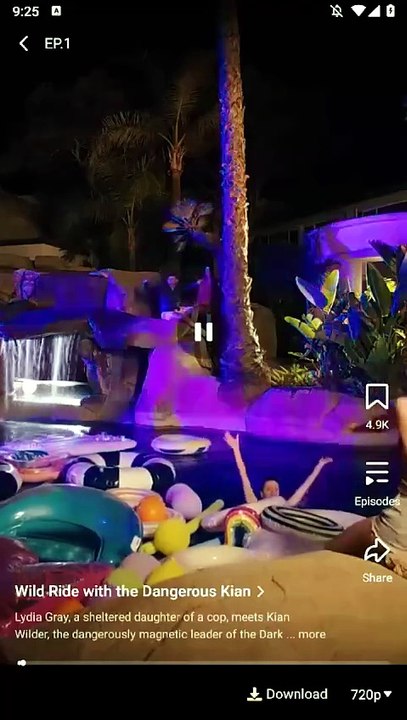Bookmark this series

coord(377,397)
